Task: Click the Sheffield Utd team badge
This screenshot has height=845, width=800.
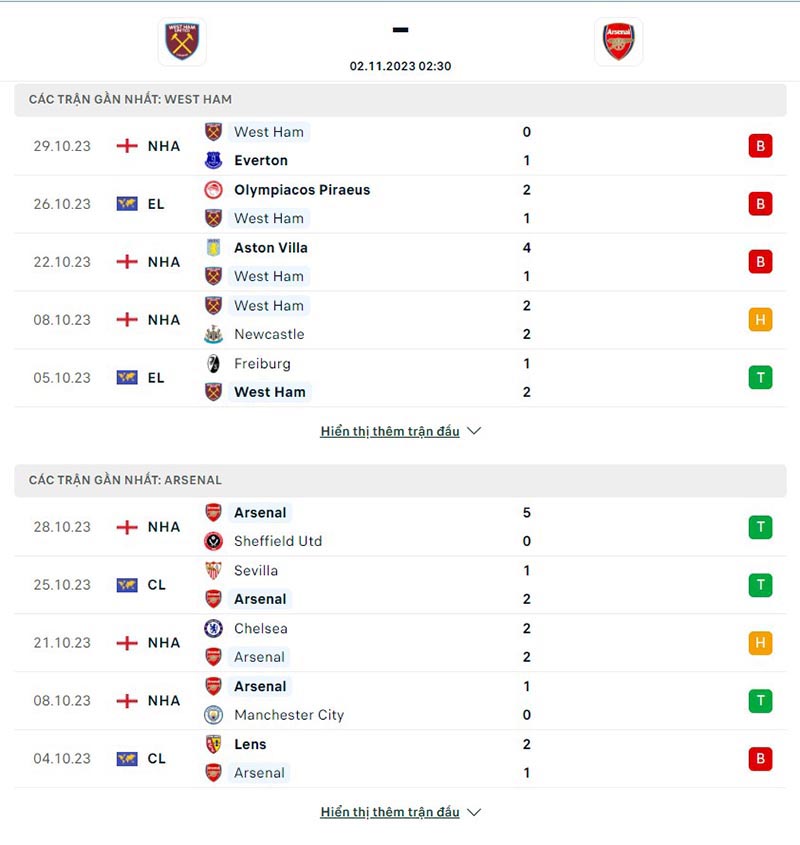Action: pos(213,541)
